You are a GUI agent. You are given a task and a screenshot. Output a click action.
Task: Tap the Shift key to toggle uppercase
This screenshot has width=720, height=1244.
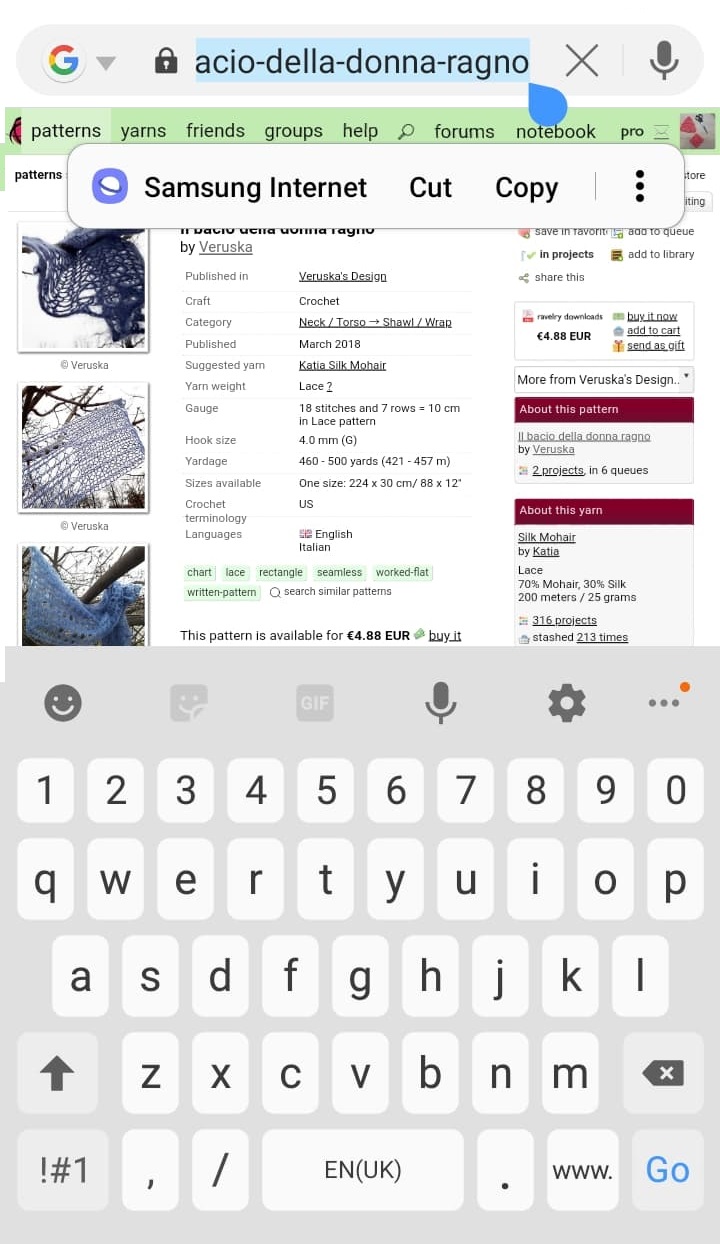click(x=57, y=1073)
